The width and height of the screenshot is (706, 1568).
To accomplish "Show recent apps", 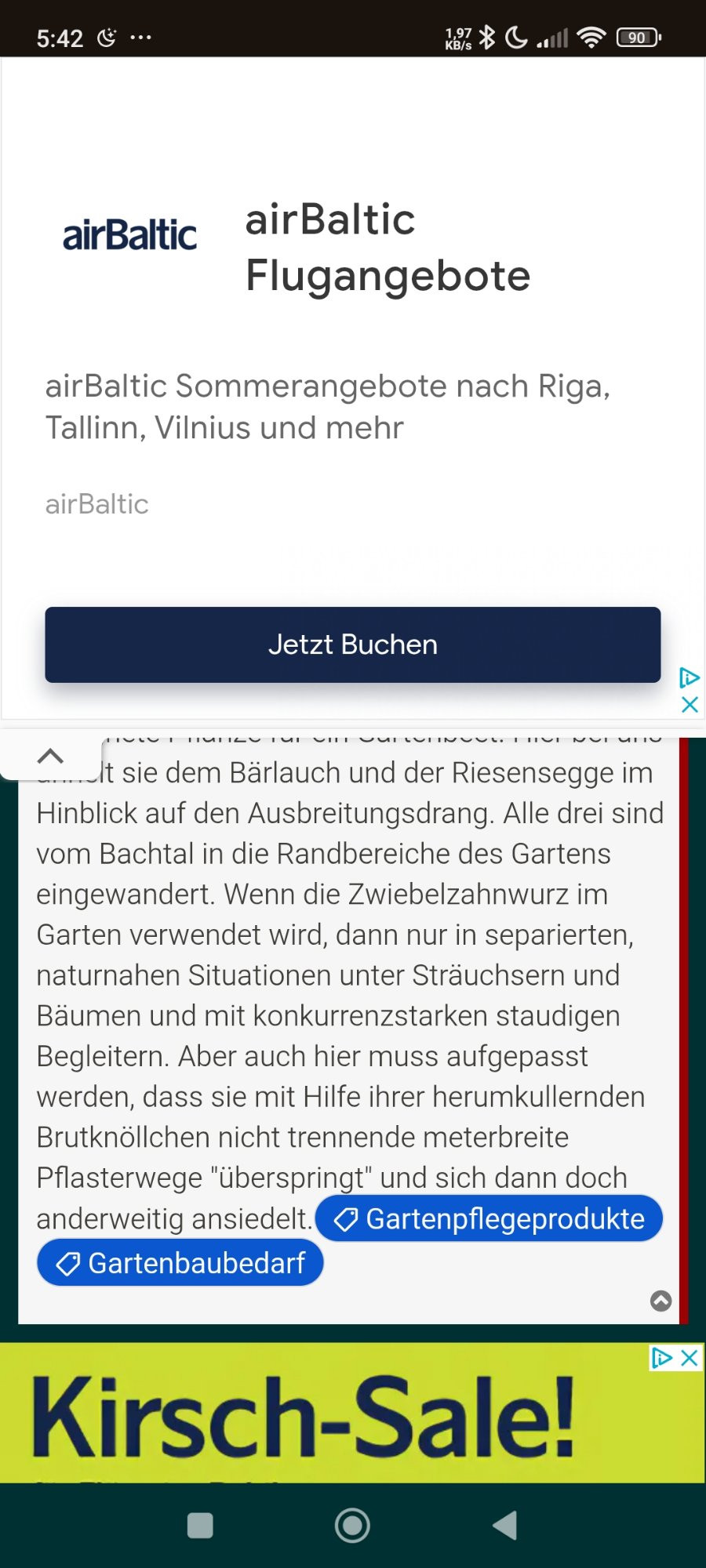I will (x=200, y=1526).
